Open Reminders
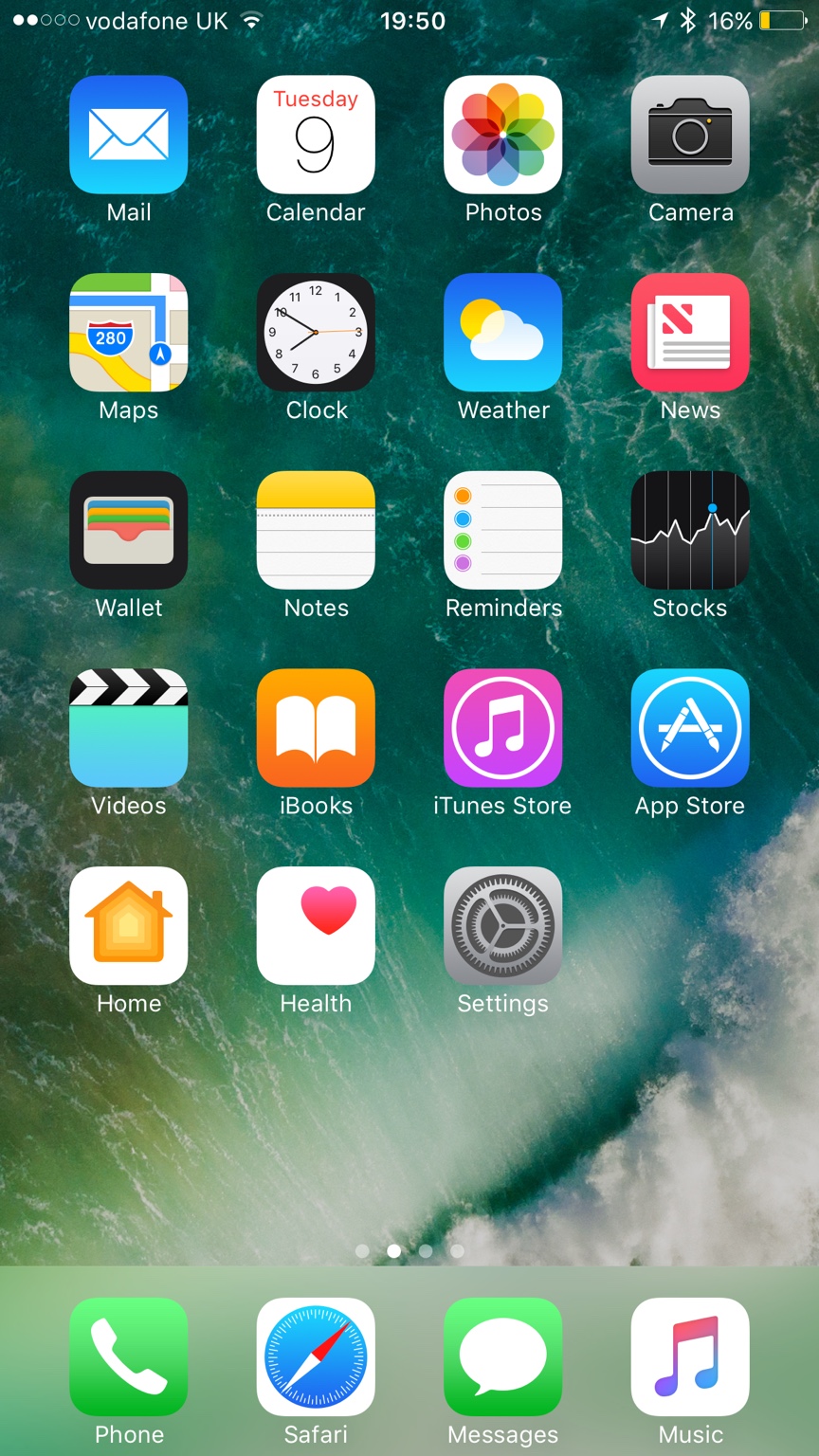 tap(503, 530)
